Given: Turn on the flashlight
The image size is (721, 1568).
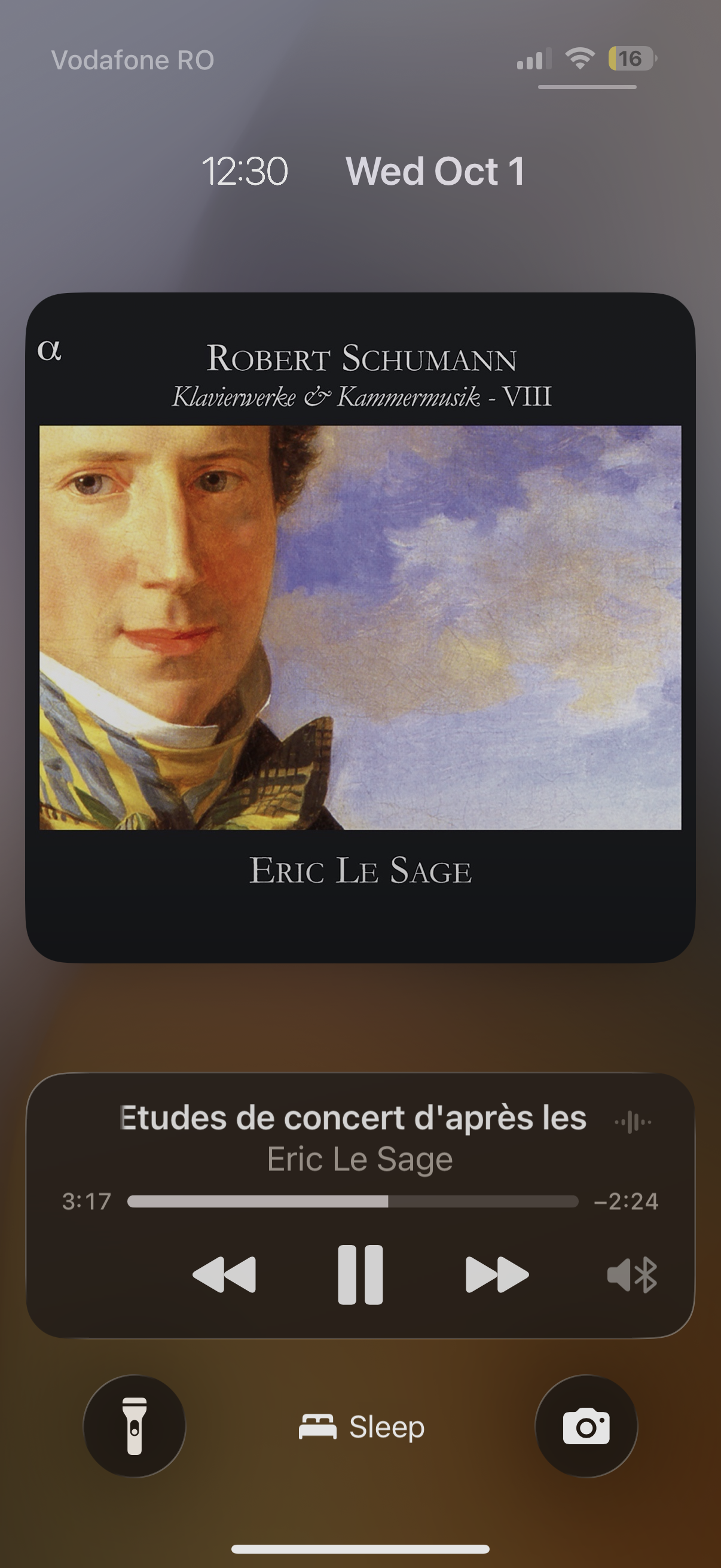Looking at the screenshot, I should tap(135, 1426).
